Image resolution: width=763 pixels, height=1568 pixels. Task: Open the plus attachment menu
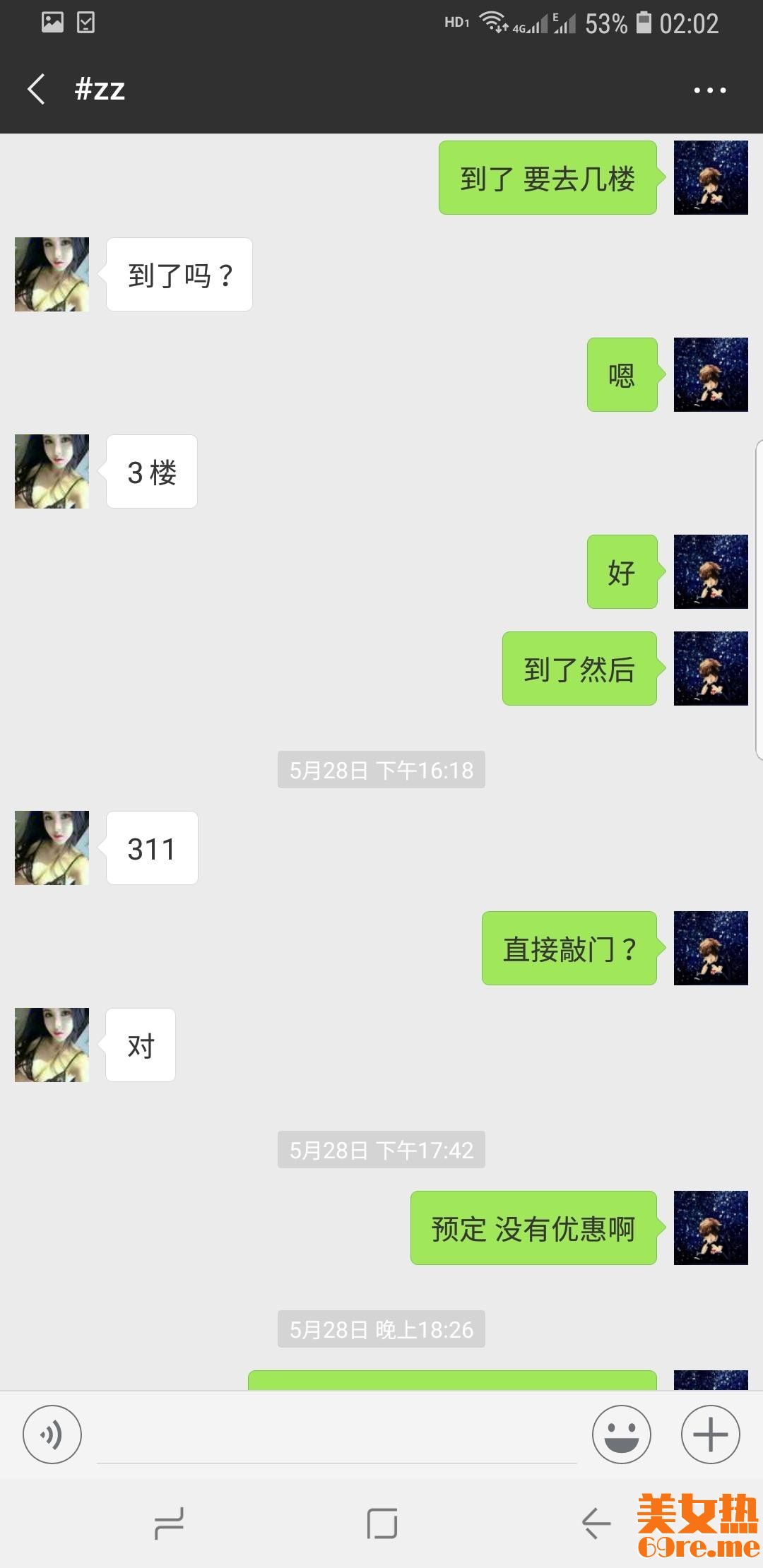[x=710, y=1435]
